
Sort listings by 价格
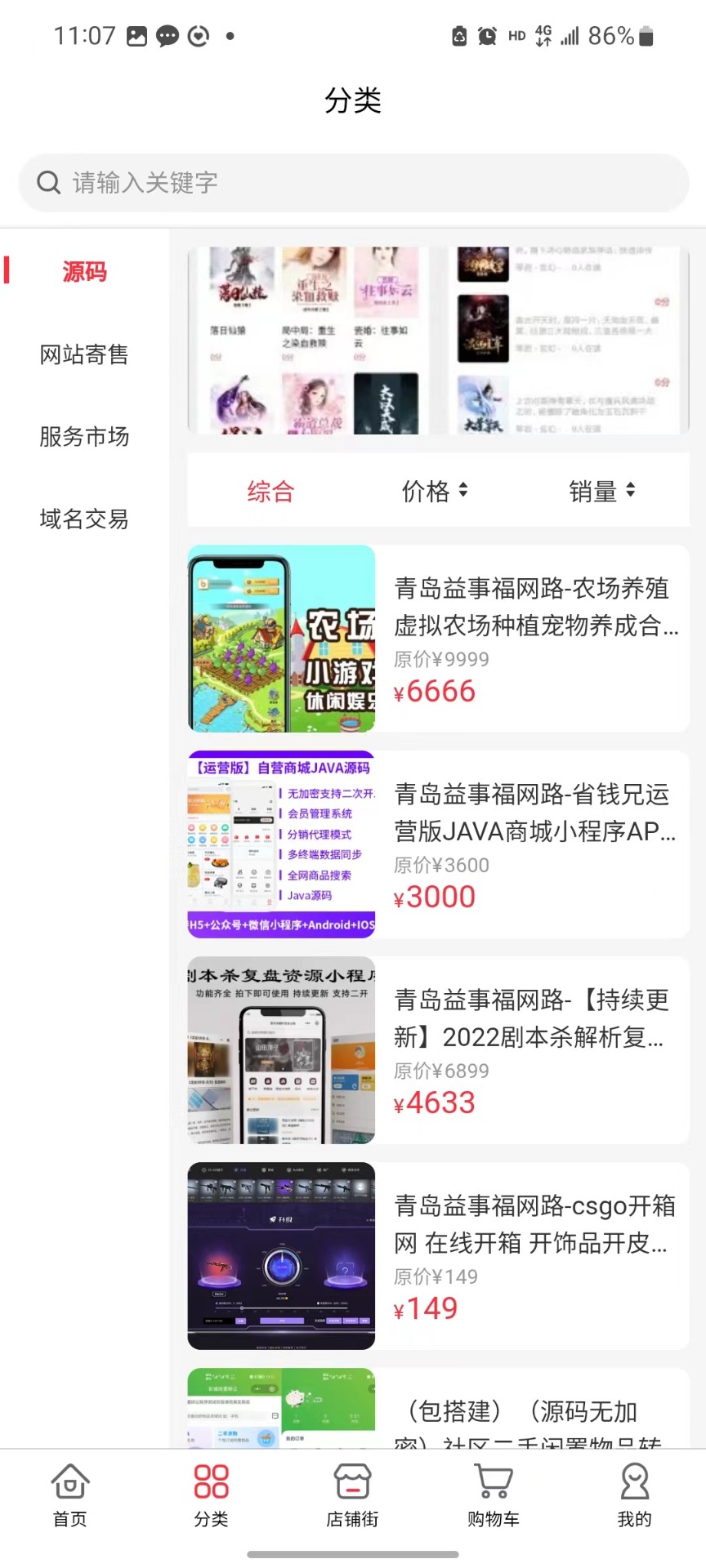pos(434,492)
